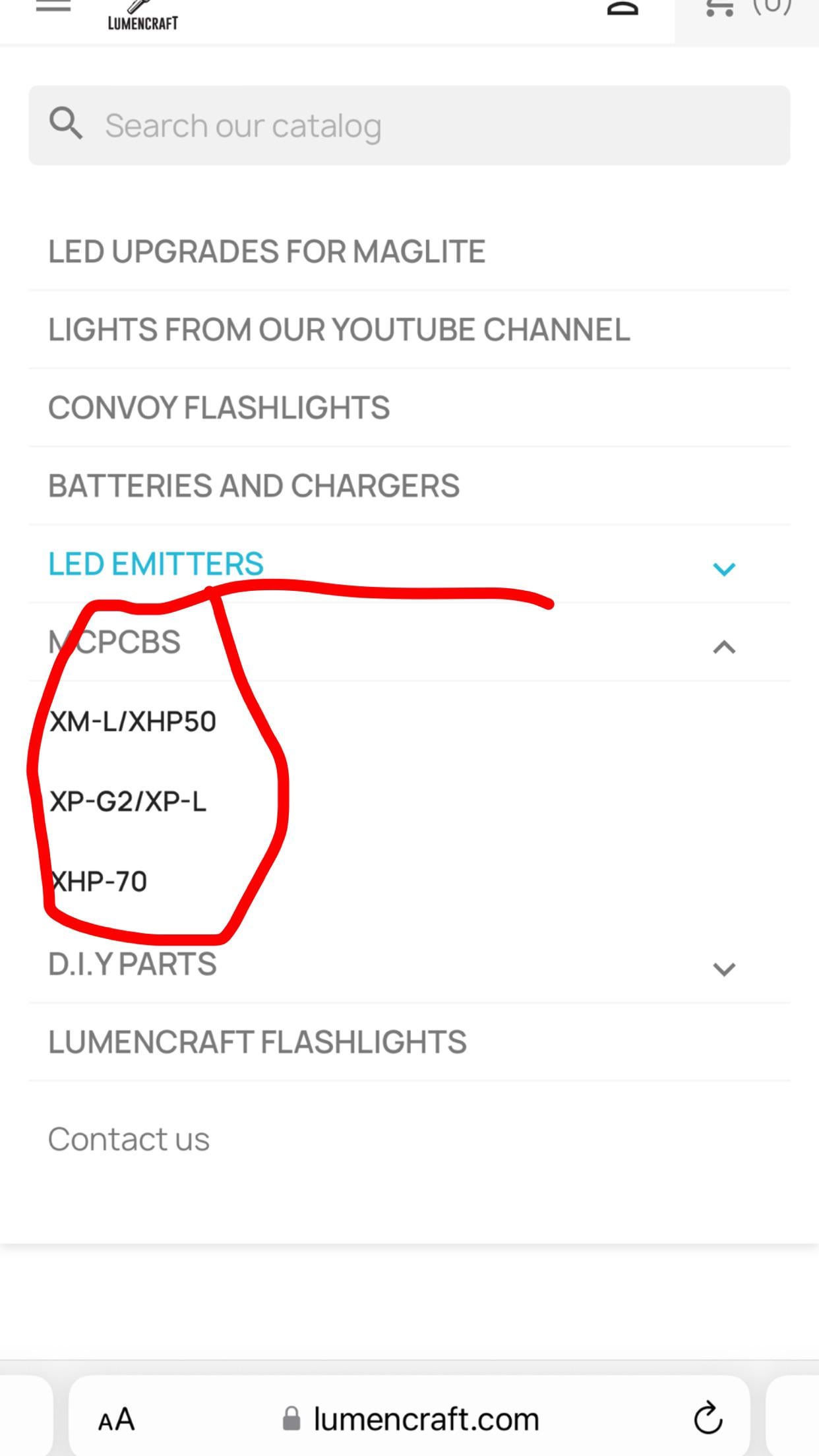Open LED Upgrades for Maglite category
819x1456 pixels.
(266, 252)
